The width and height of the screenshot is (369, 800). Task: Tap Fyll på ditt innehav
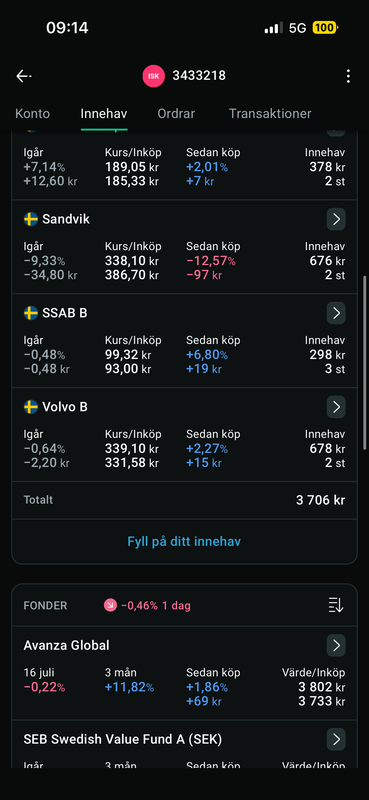point(184,541)
